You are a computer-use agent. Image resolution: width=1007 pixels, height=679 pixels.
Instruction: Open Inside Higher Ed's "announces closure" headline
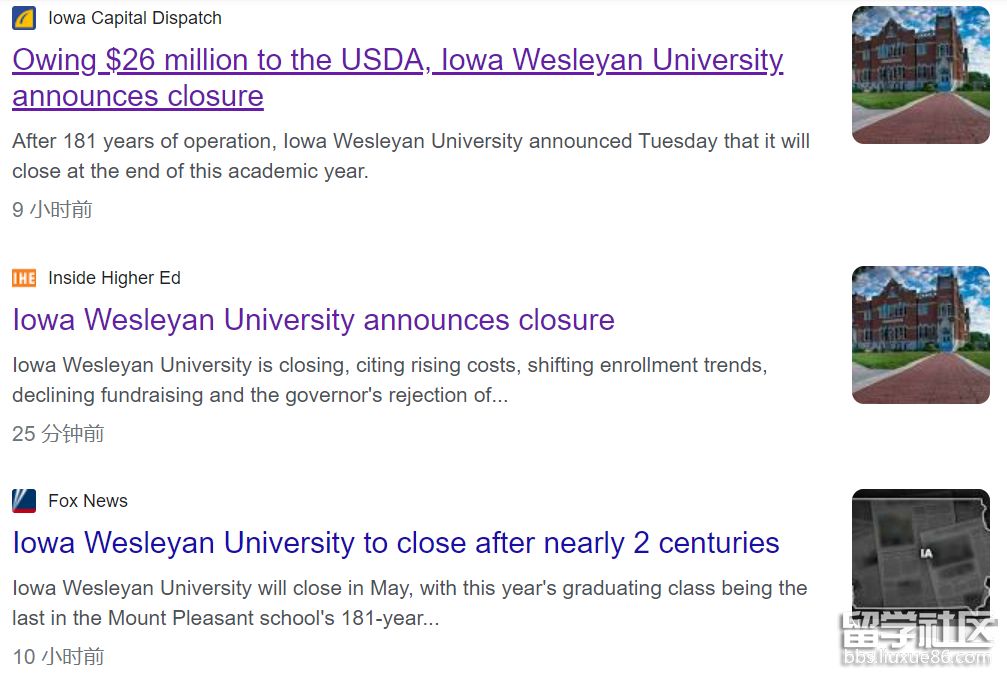(x=313, y=320)
